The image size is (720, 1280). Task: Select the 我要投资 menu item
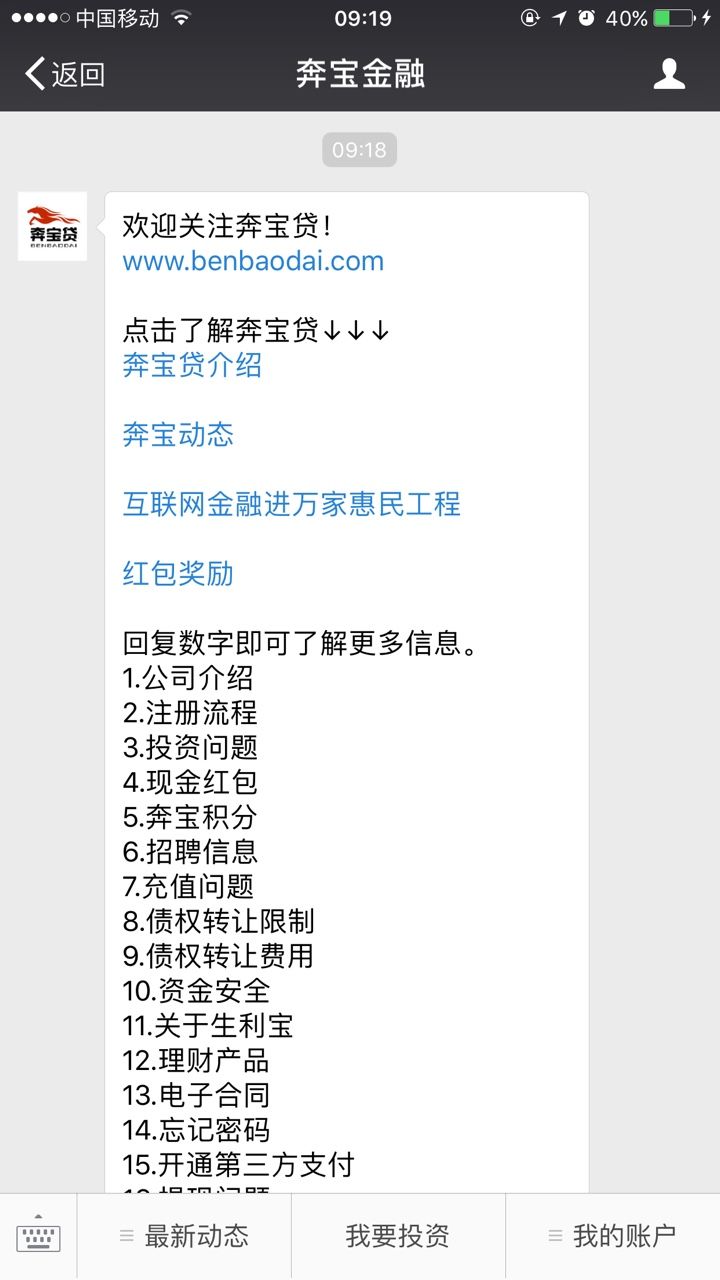tap(398, 1237)
